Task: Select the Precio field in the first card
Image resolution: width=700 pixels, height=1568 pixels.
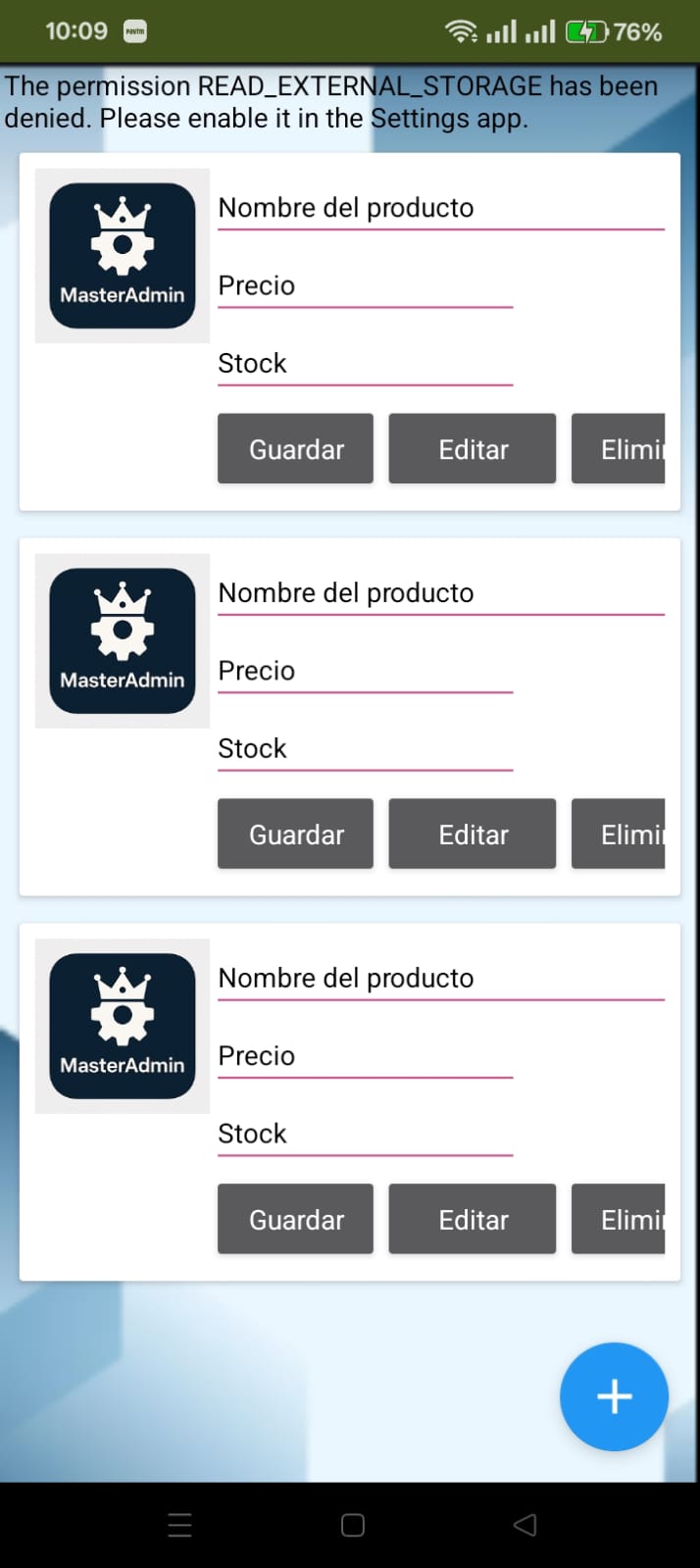Action: [x=365, y=286]
